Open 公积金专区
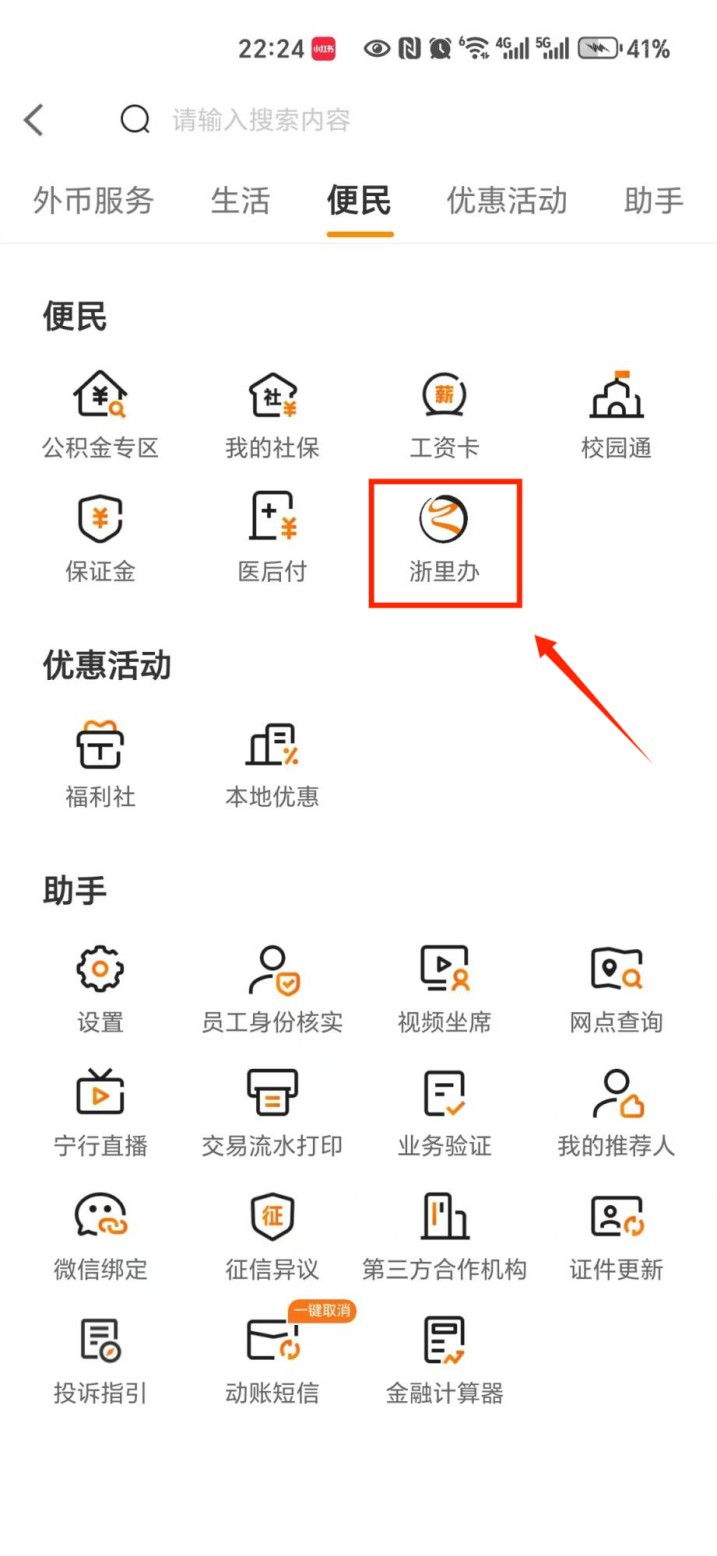 [100, 412]
